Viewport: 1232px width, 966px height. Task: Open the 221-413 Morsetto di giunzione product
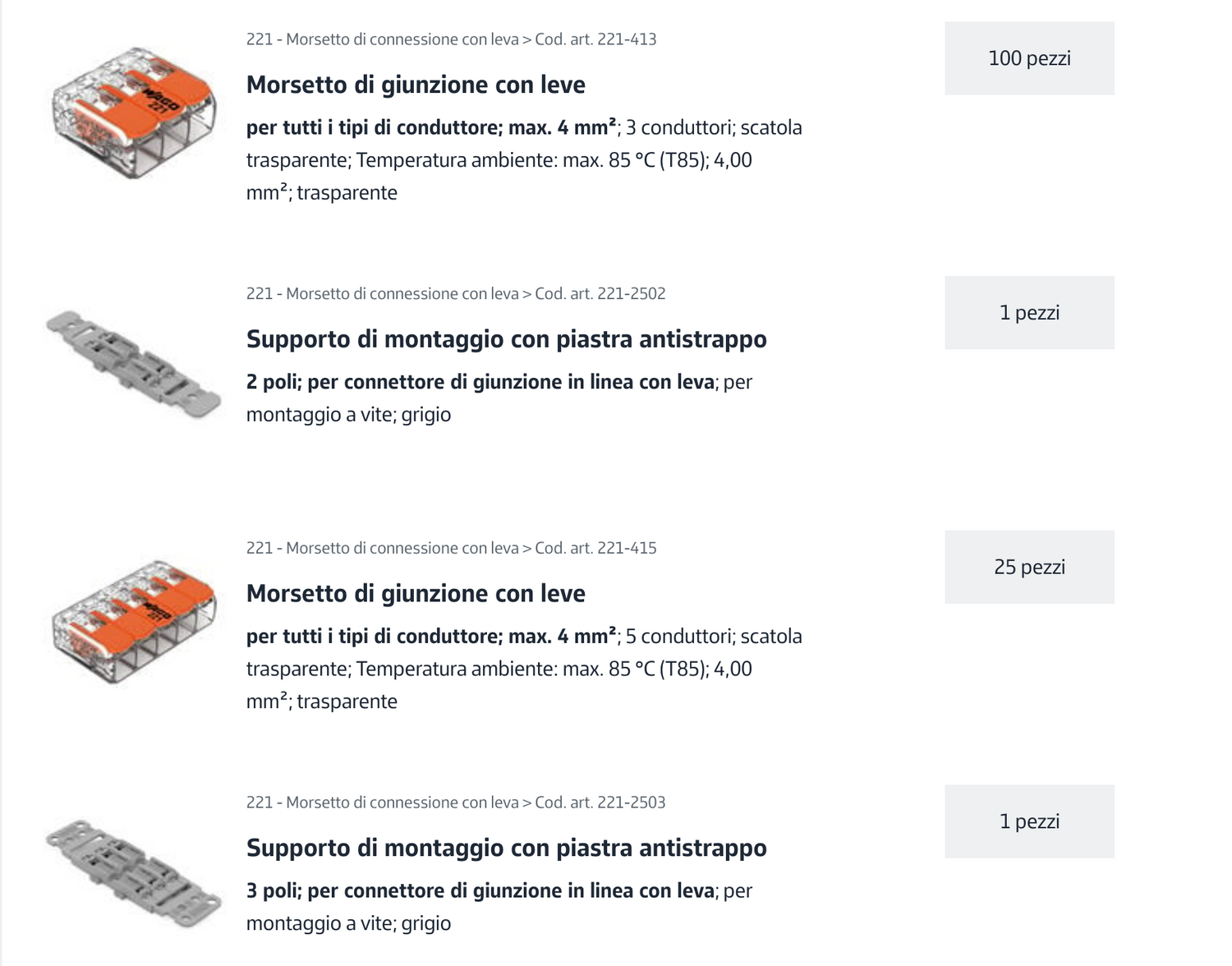[416, 85]
